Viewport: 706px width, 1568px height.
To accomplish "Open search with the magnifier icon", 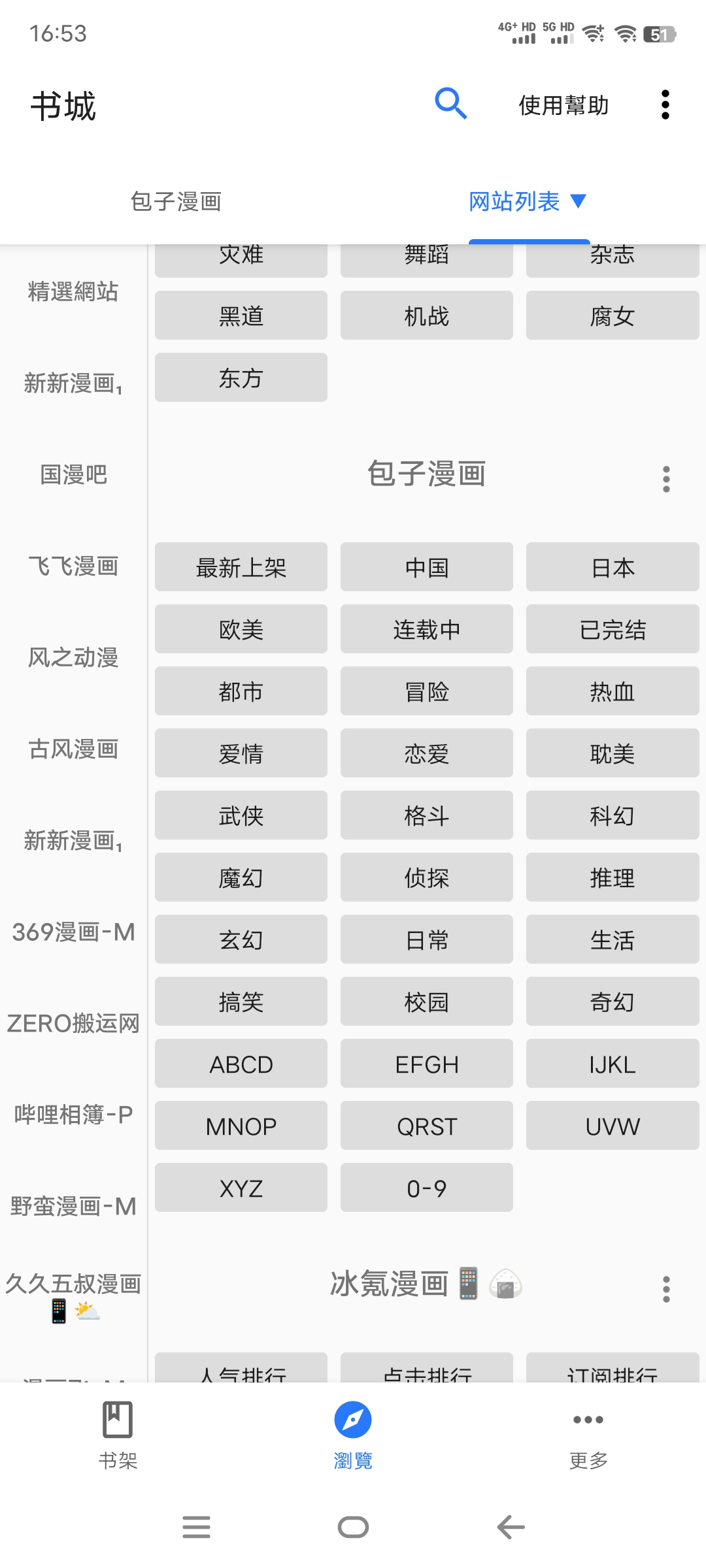I will point(450,103).
